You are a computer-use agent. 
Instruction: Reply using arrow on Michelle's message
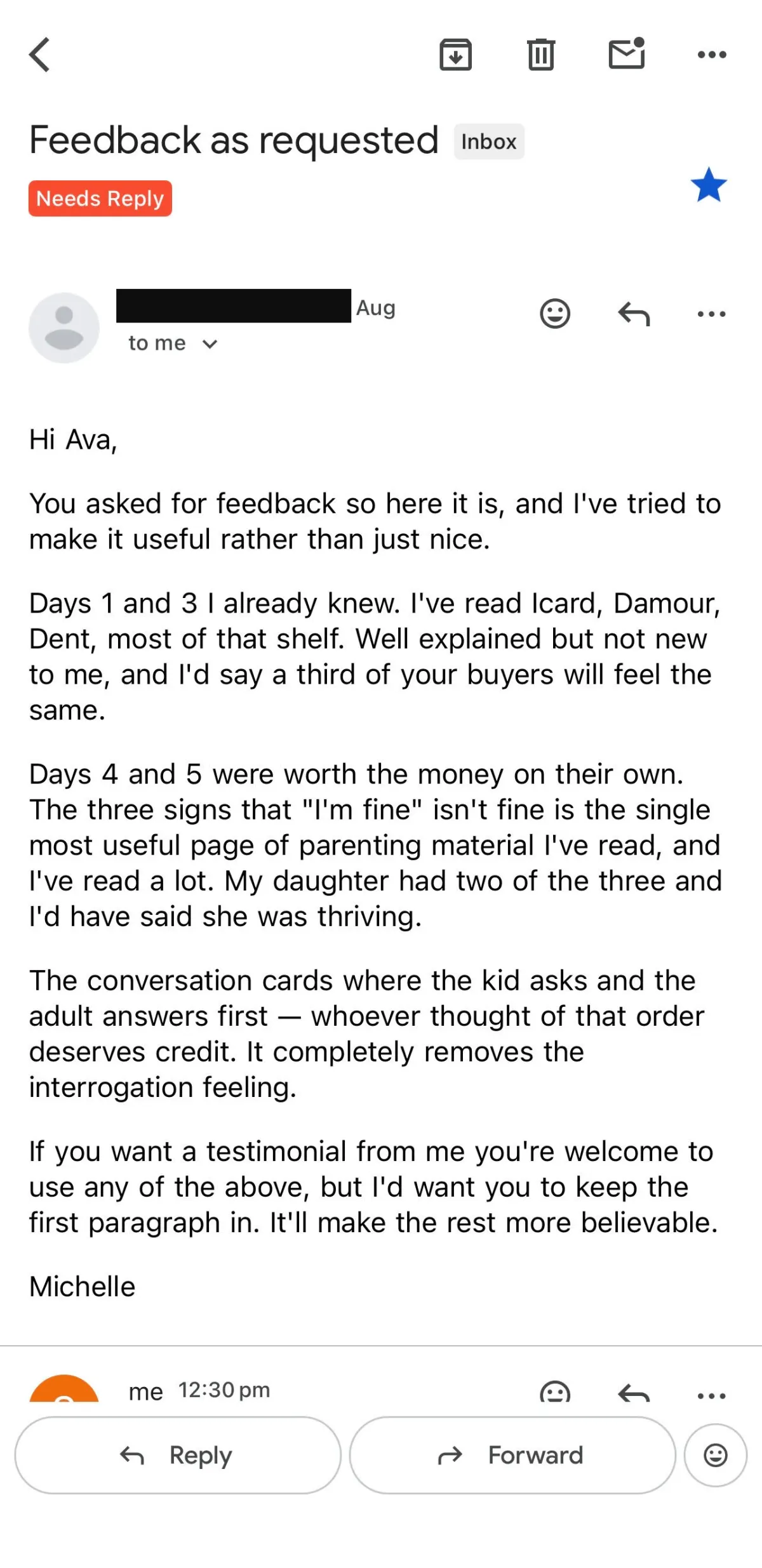[634, 314]
